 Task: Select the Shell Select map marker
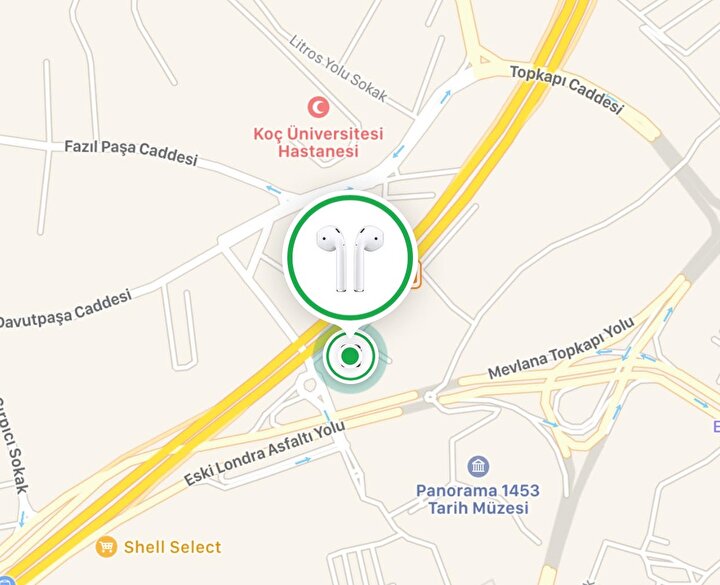pyautogui.click(x=107, y=547)
